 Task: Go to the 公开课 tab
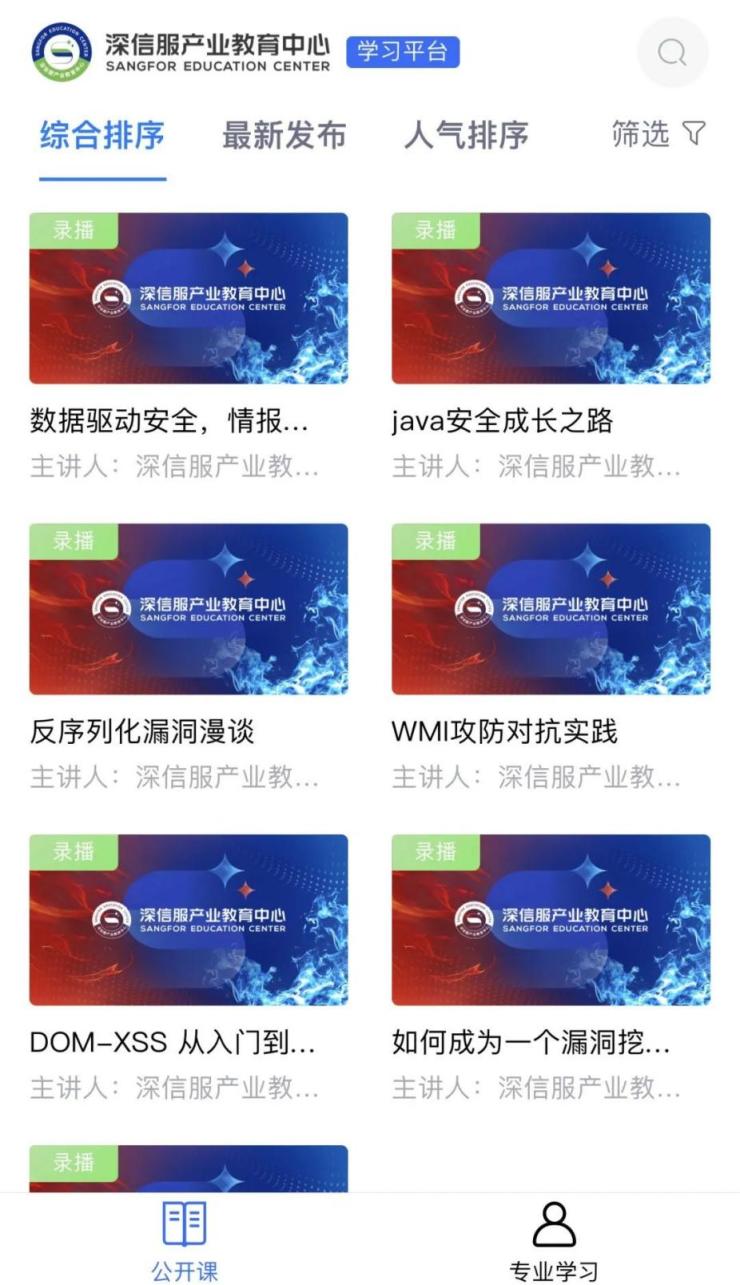184,1242
